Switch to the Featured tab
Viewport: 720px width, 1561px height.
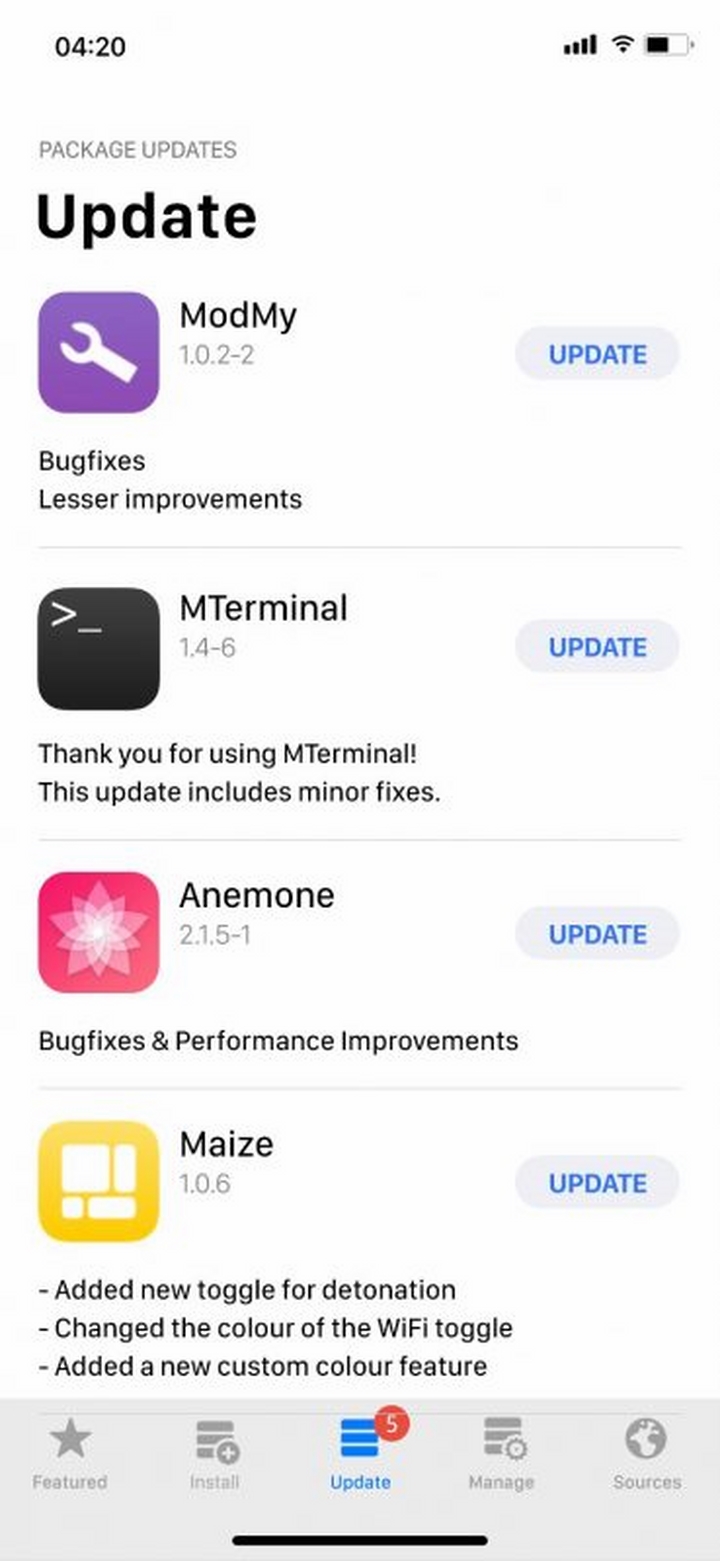[69, 1454]
